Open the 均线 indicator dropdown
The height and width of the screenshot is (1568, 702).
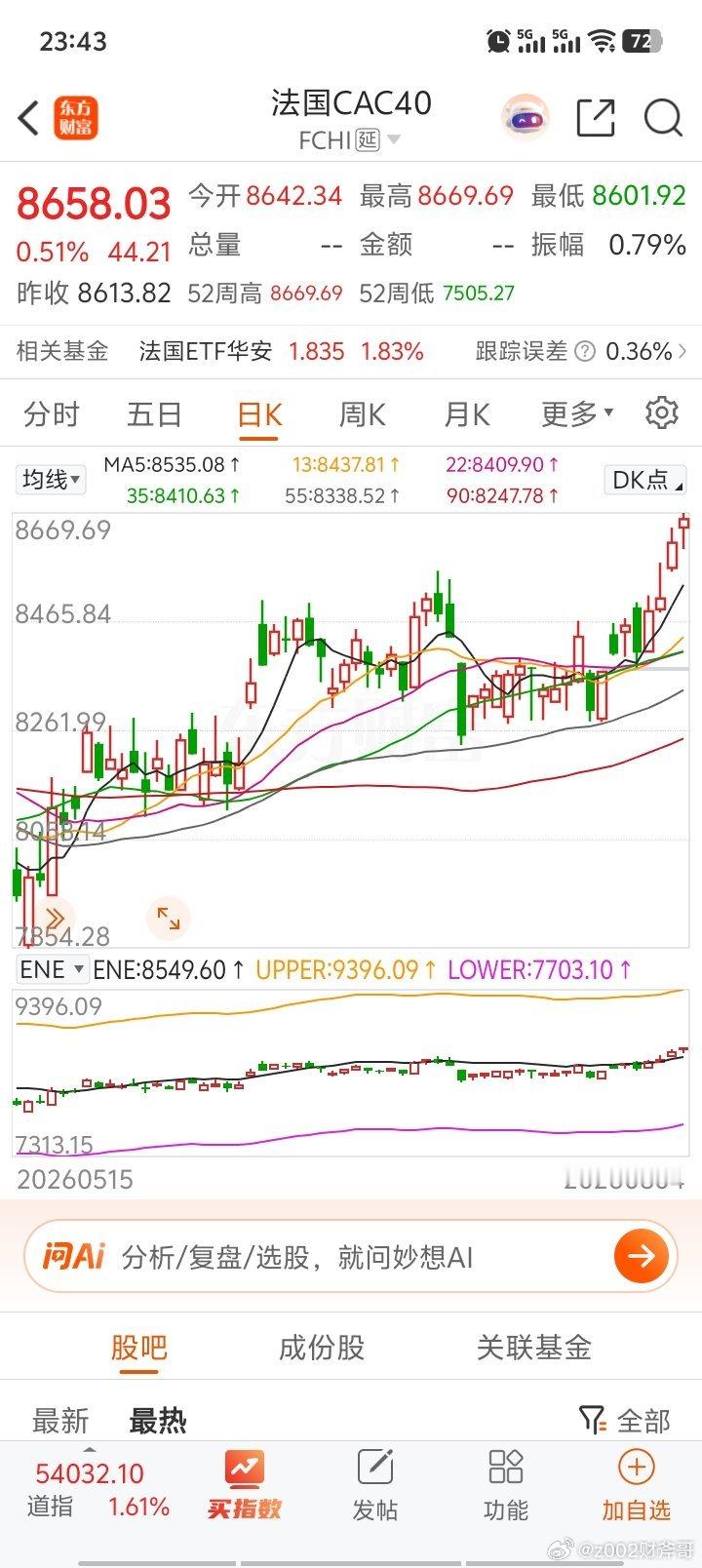(51, 479)
